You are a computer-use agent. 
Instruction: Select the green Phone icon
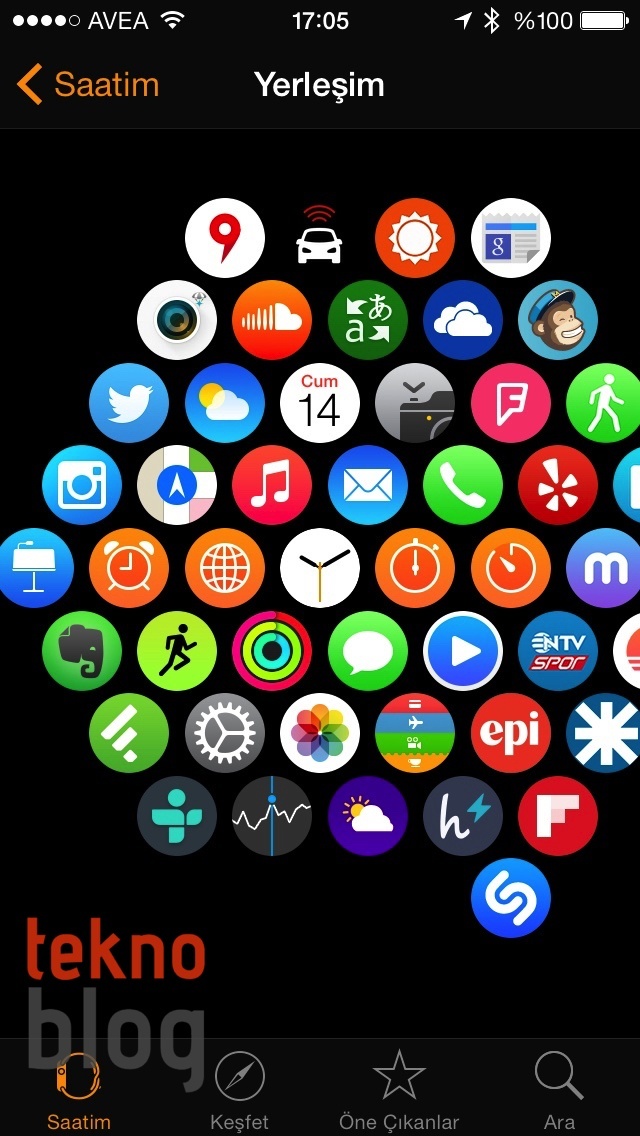click(463, 485)
